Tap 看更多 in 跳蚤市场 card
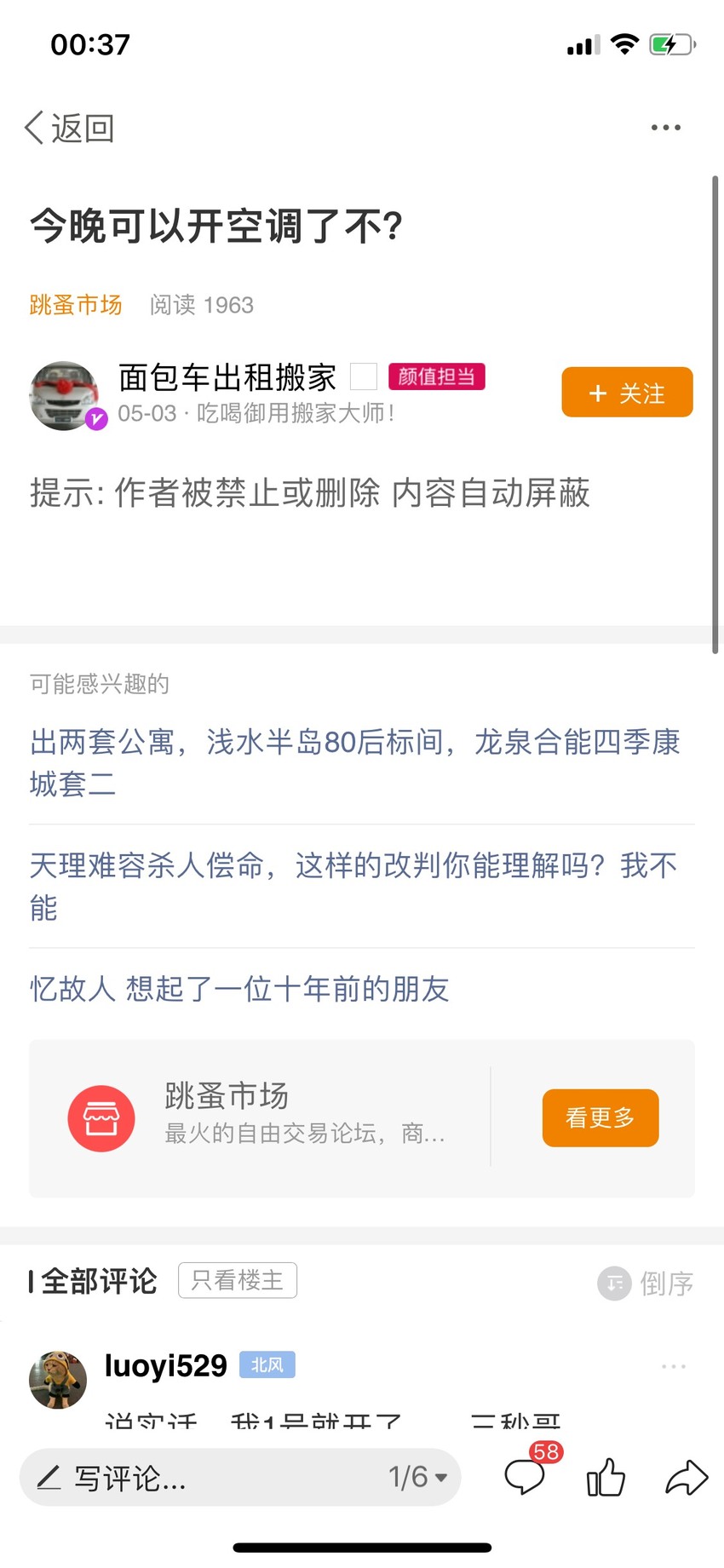 (600, 1117)
